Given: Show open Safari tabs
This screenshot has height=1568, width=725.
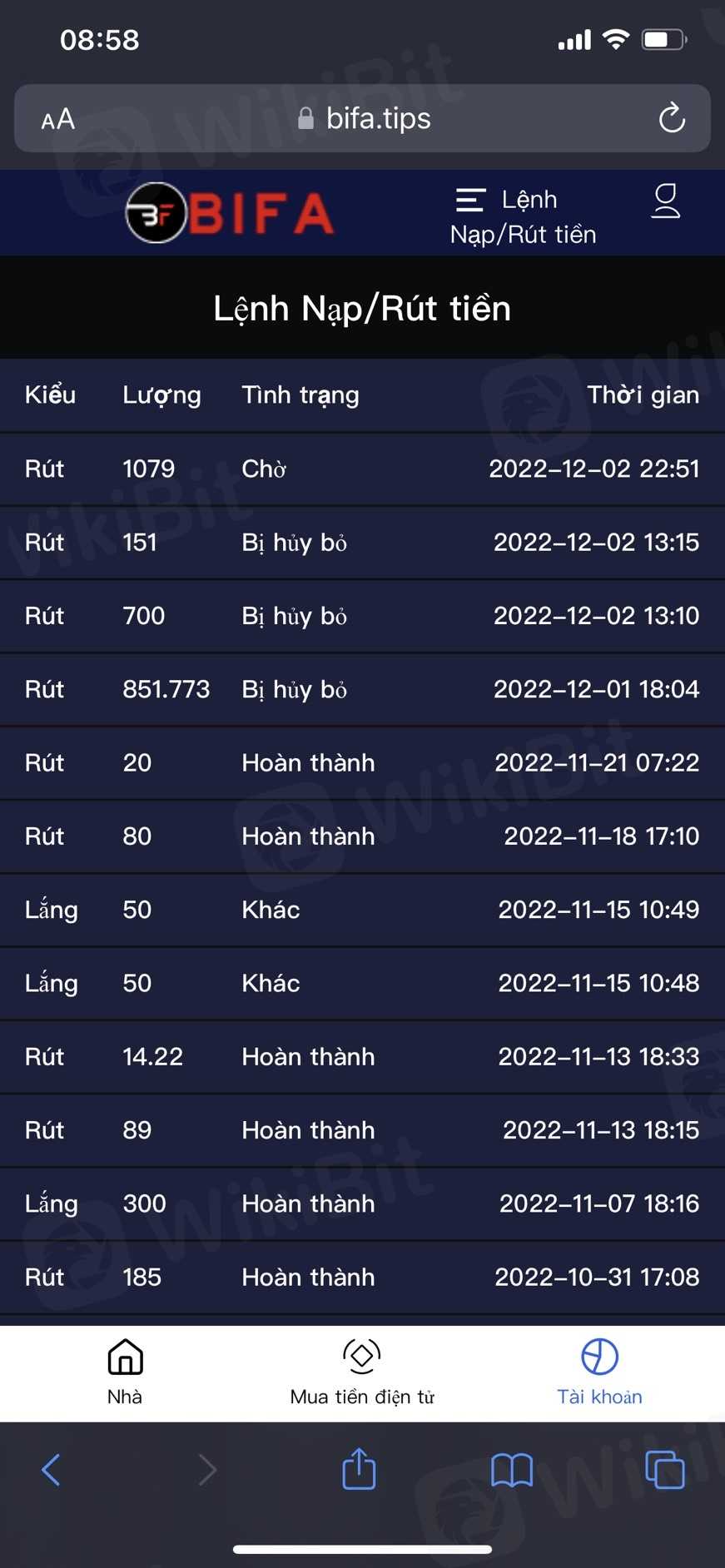Looking at the screenshot, I should tap(664, 1470).
